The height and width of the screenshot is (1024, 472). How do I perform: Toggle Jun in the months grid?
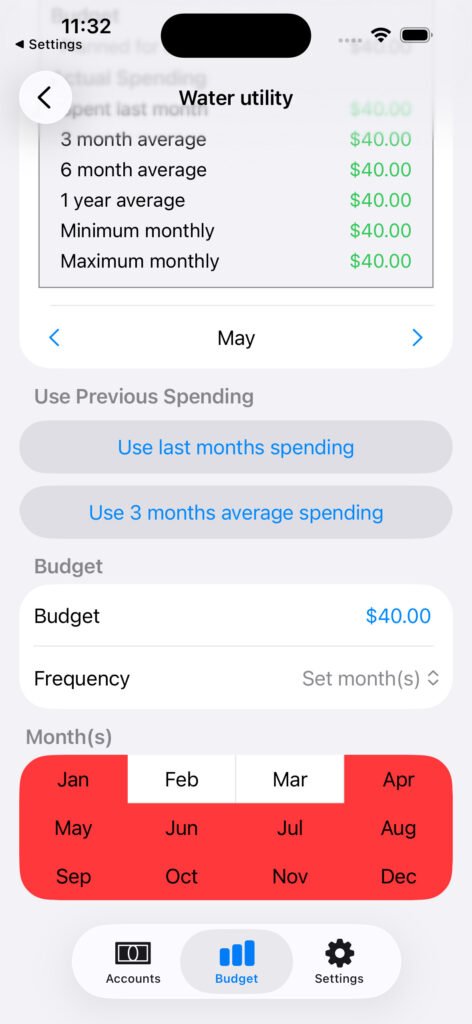(181, 828)
